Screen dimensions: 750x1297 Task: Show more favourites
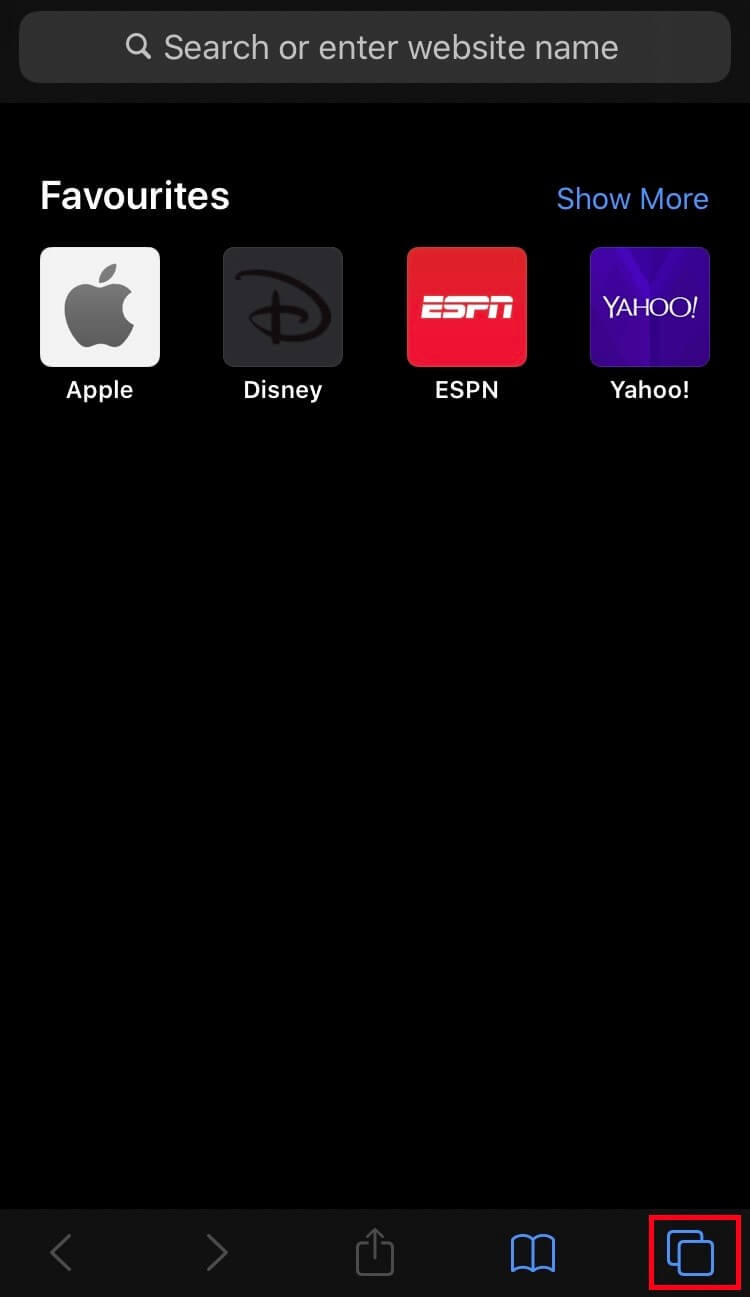tap(632, 199)
